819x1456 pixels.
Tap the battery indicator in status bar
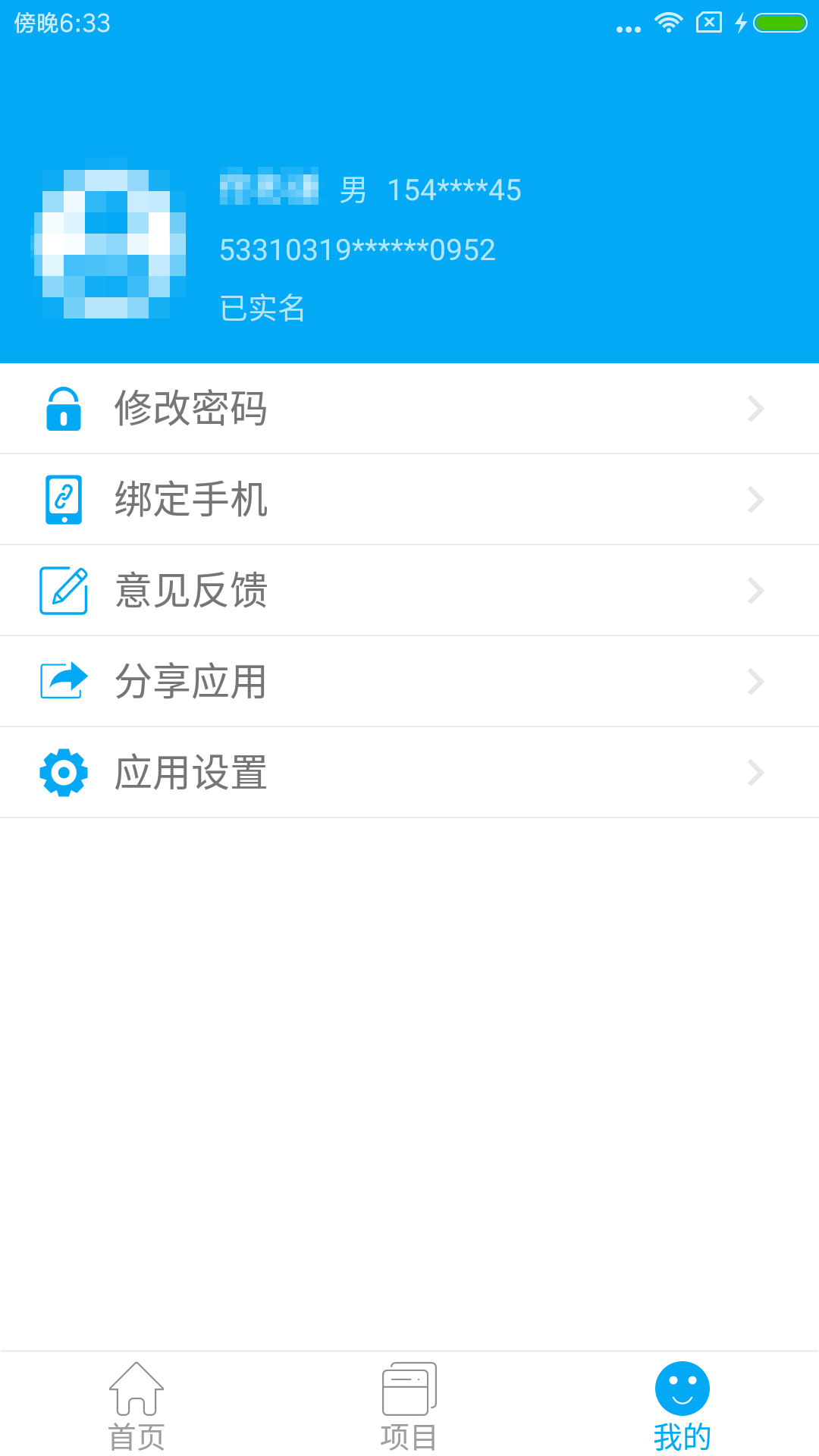[x=781, y=23]
